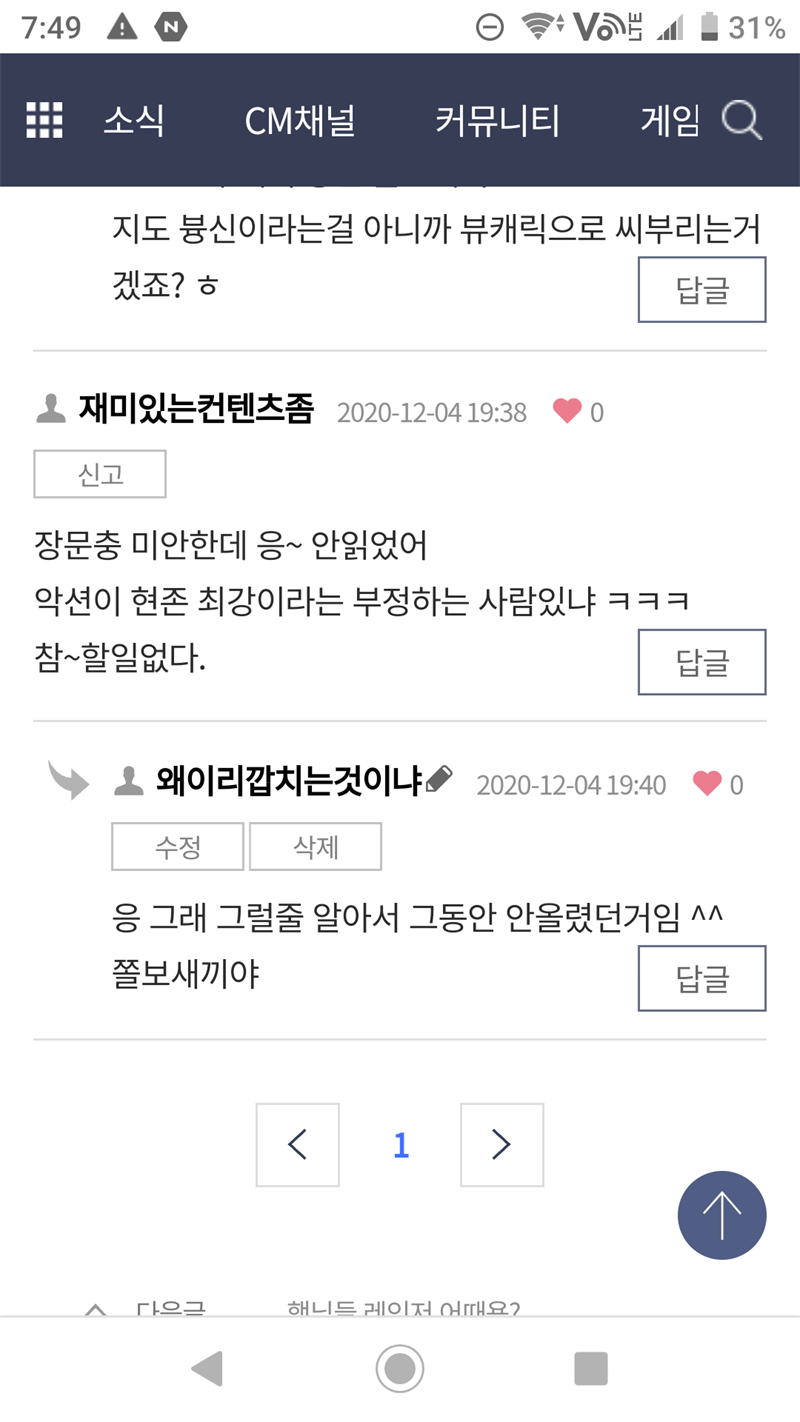Go to previous comment page arrow
800x1422 pixels.
pyautogui.click(x=297, y=1145)
